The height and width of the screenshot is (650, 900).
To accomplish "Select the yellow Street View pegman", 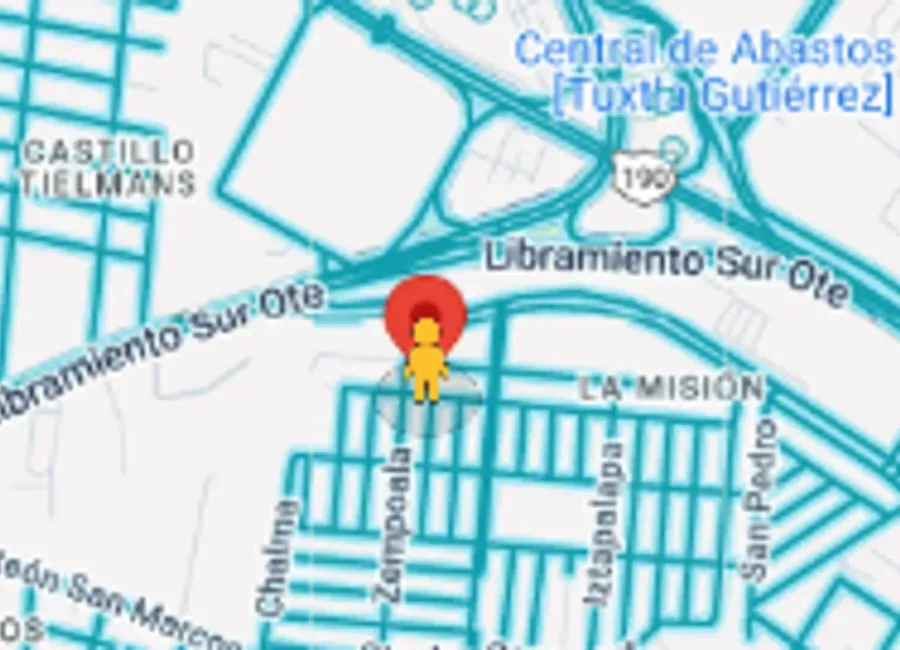I will (426, 361).
